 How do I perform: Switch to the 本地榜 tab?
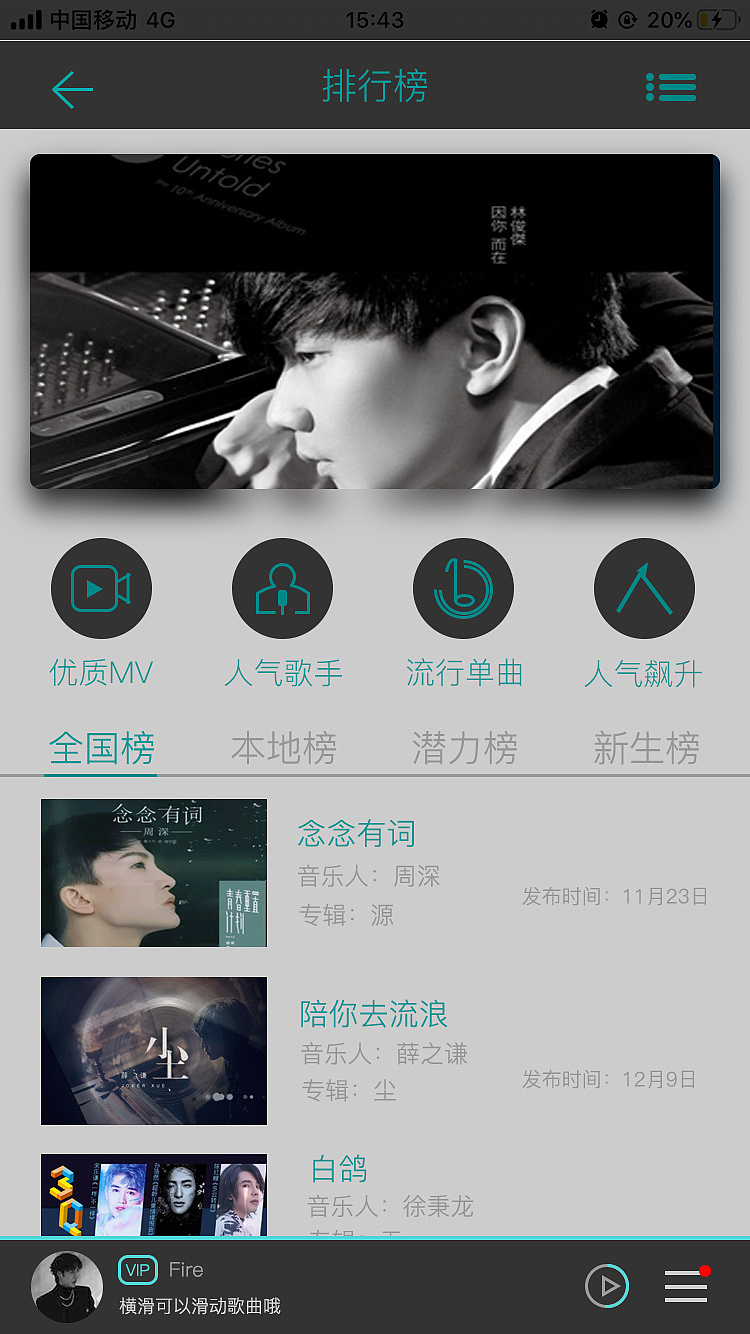click(x=284, y=748)
